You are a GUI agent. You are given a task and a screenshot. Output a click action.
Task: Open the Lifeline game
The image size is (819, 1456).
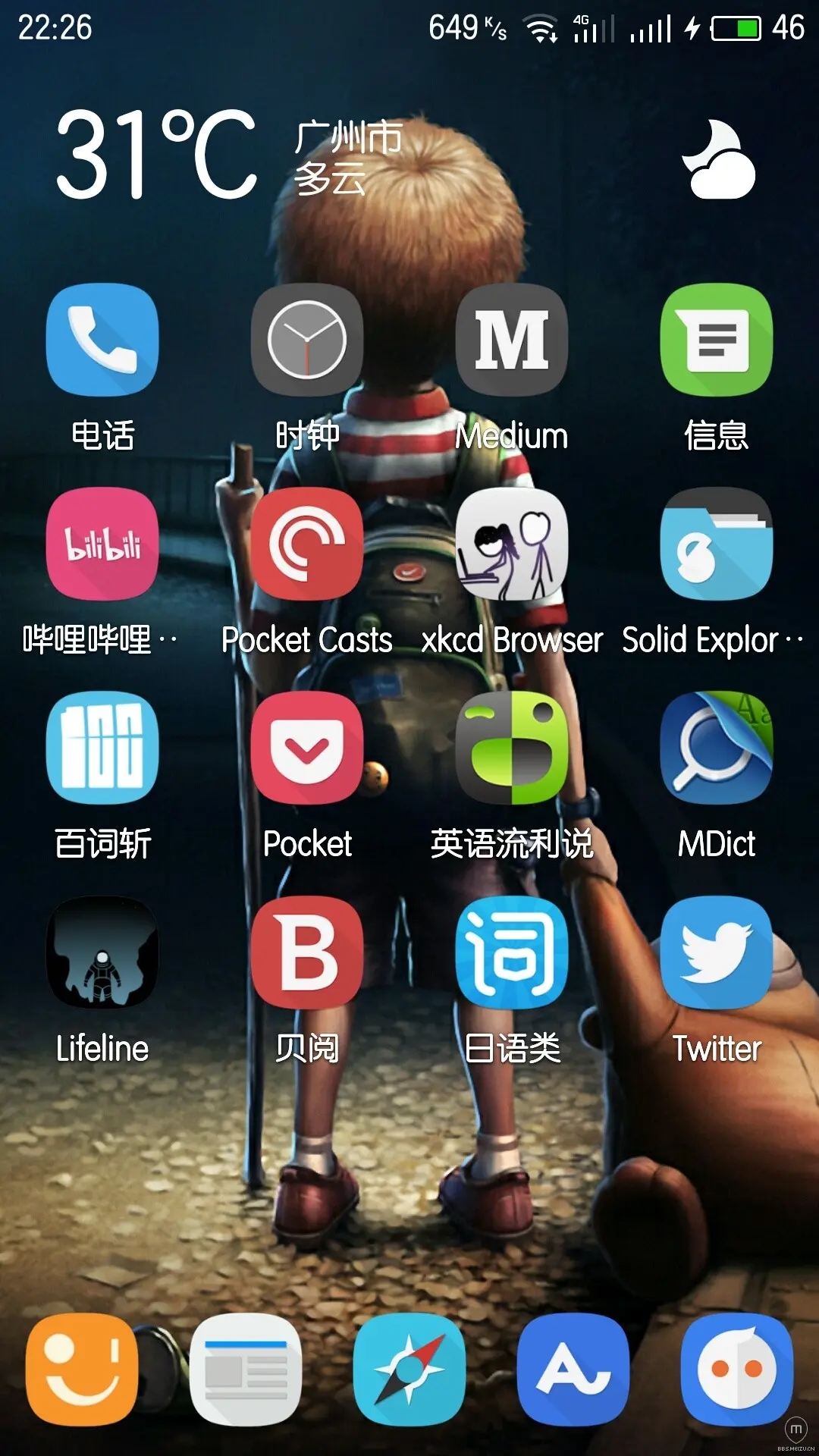pyautogui.click(x=102, y=952)
